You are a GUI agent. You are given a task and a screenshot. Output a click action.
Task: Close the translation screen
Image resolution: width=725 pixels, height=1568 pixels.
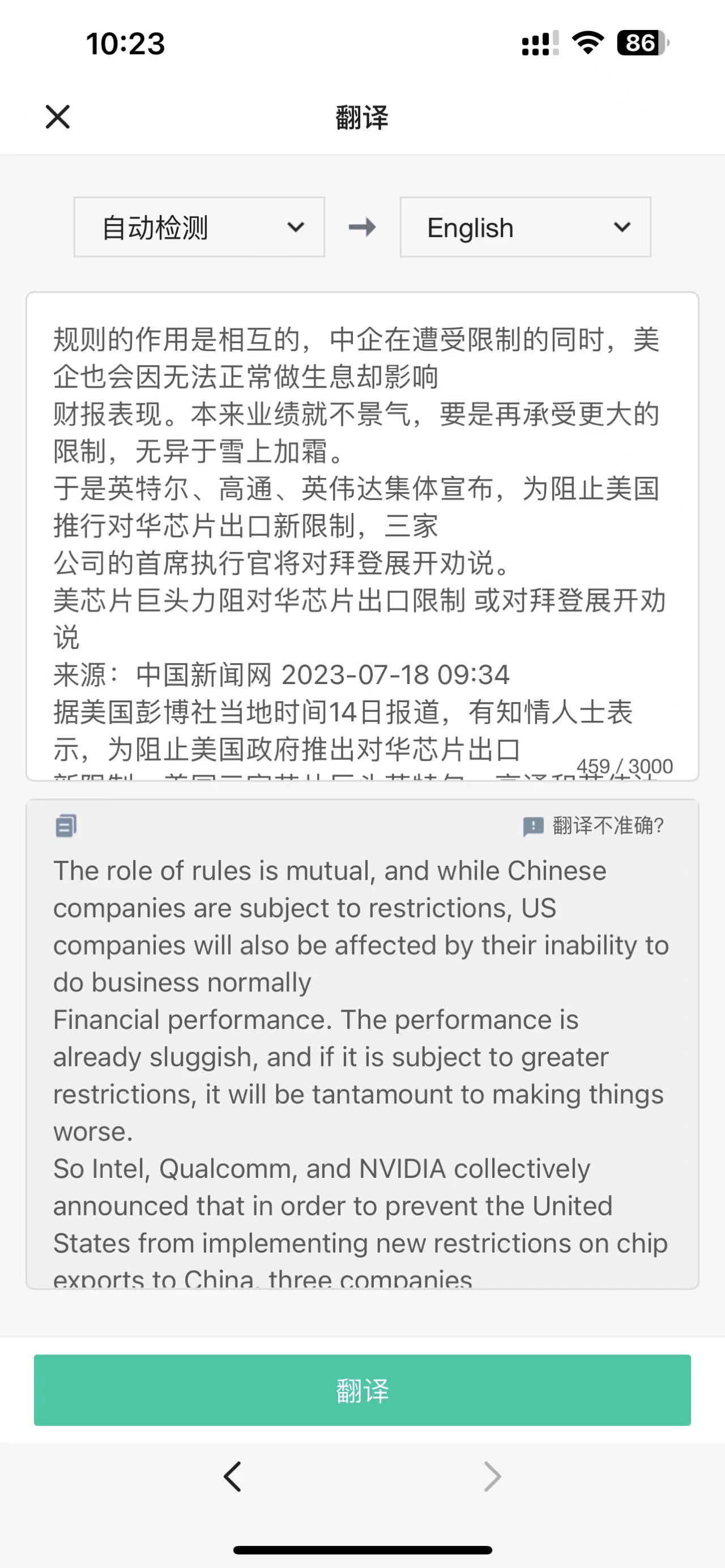[x=58, y=117]
